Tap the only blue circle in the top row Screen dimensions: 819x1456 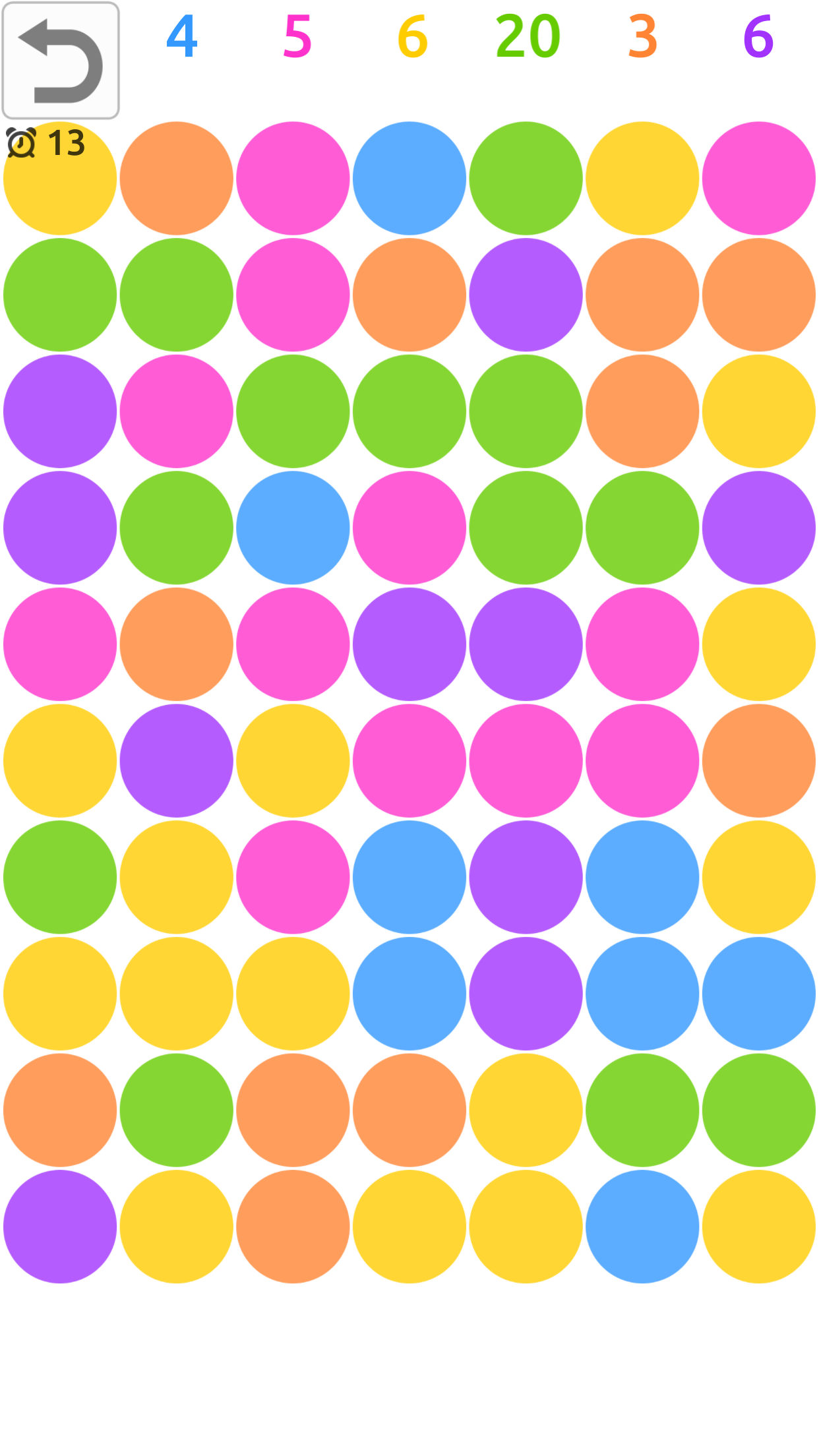tap(409, 178)
